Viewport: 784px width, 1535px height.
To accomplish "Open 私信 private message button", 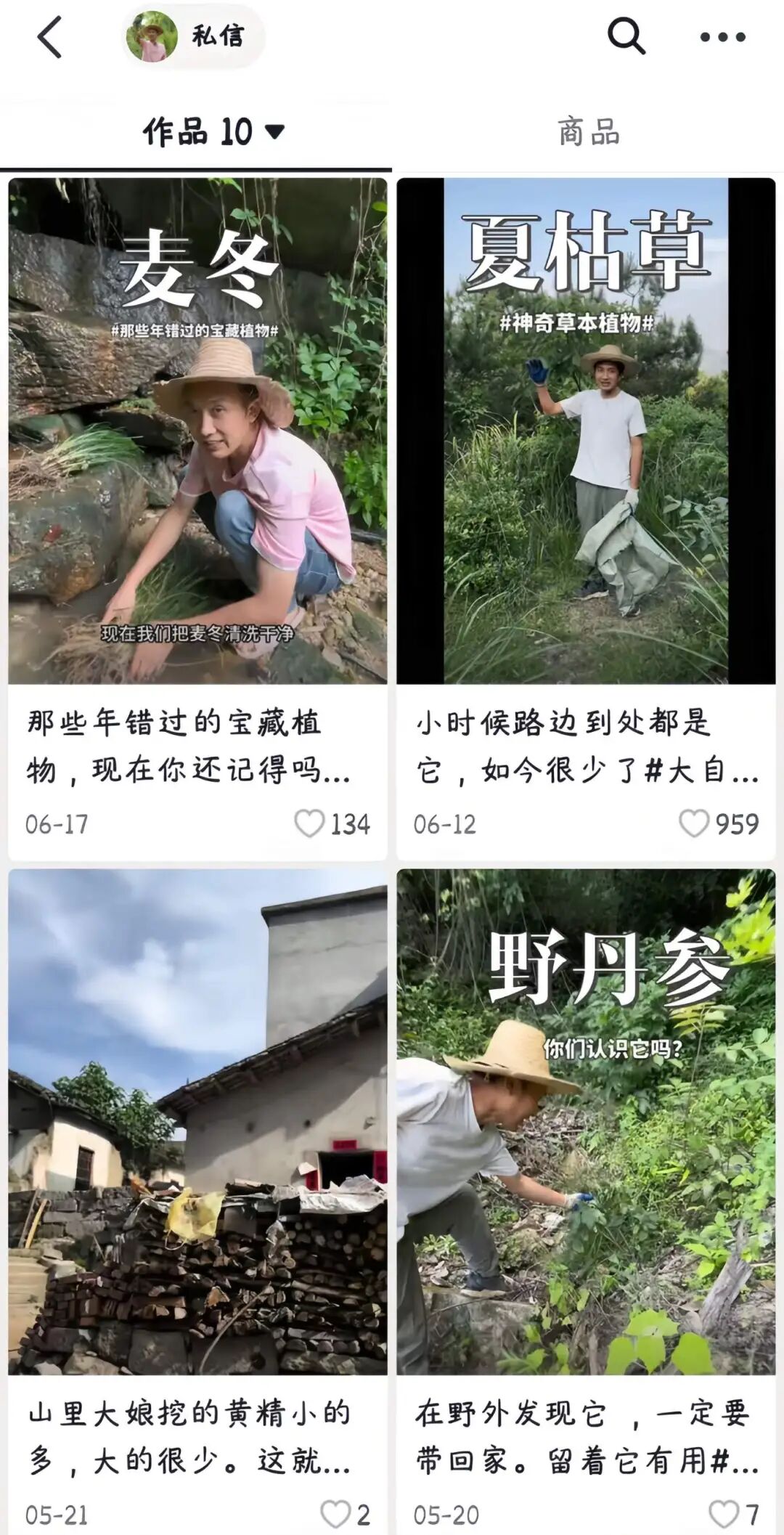I will coord(193,36).
